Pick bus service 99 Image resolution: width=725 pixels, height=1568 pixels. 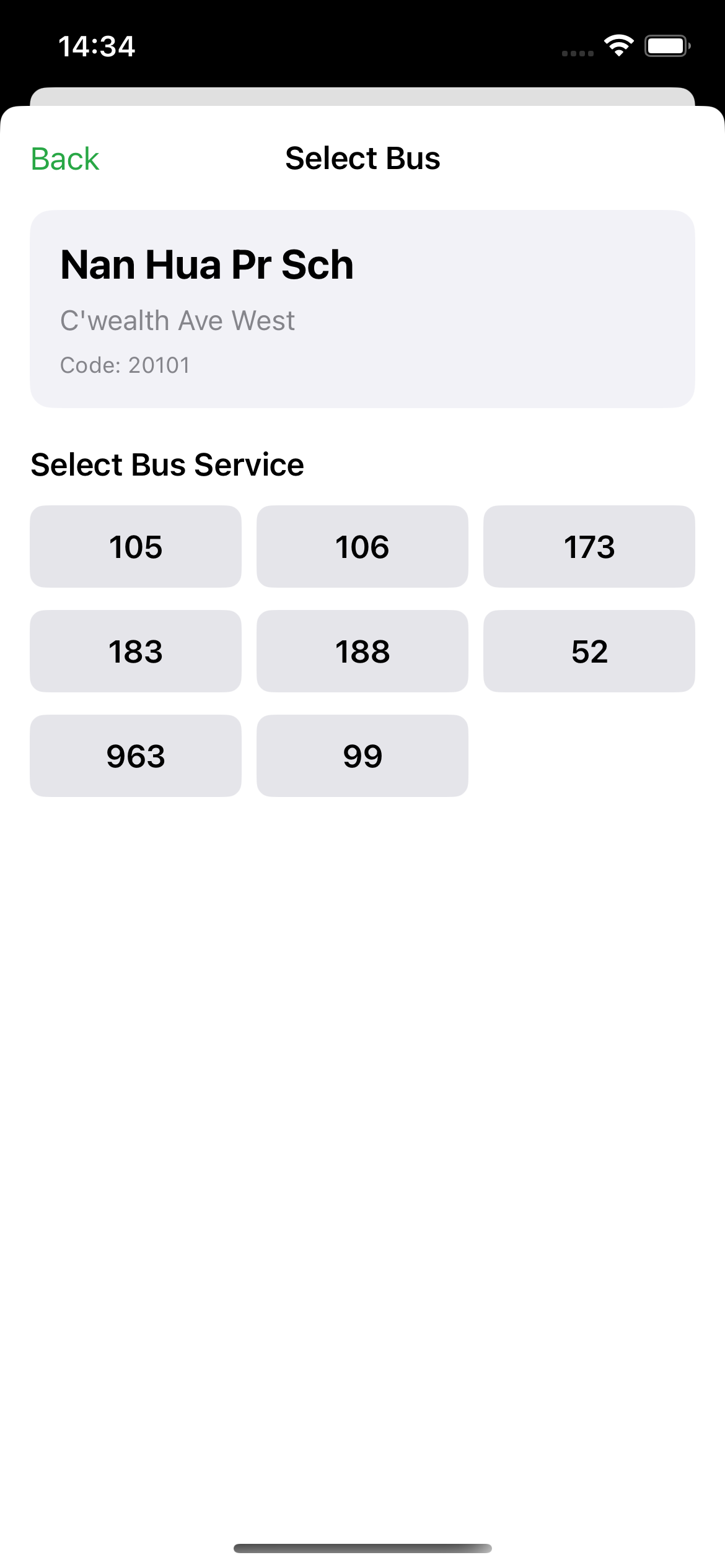362,756
